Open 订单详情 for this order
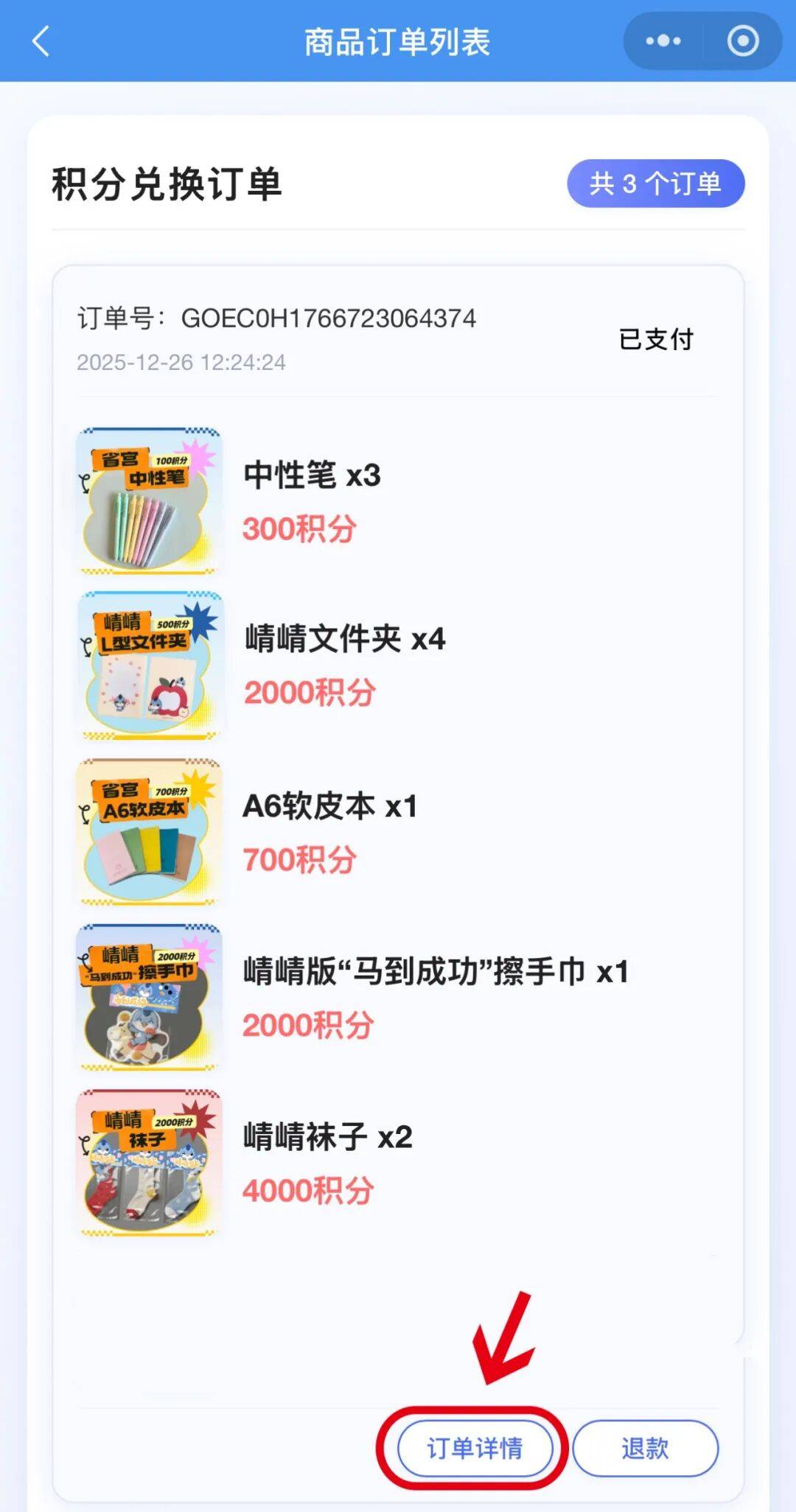796x1512 pixels. 475,1449
